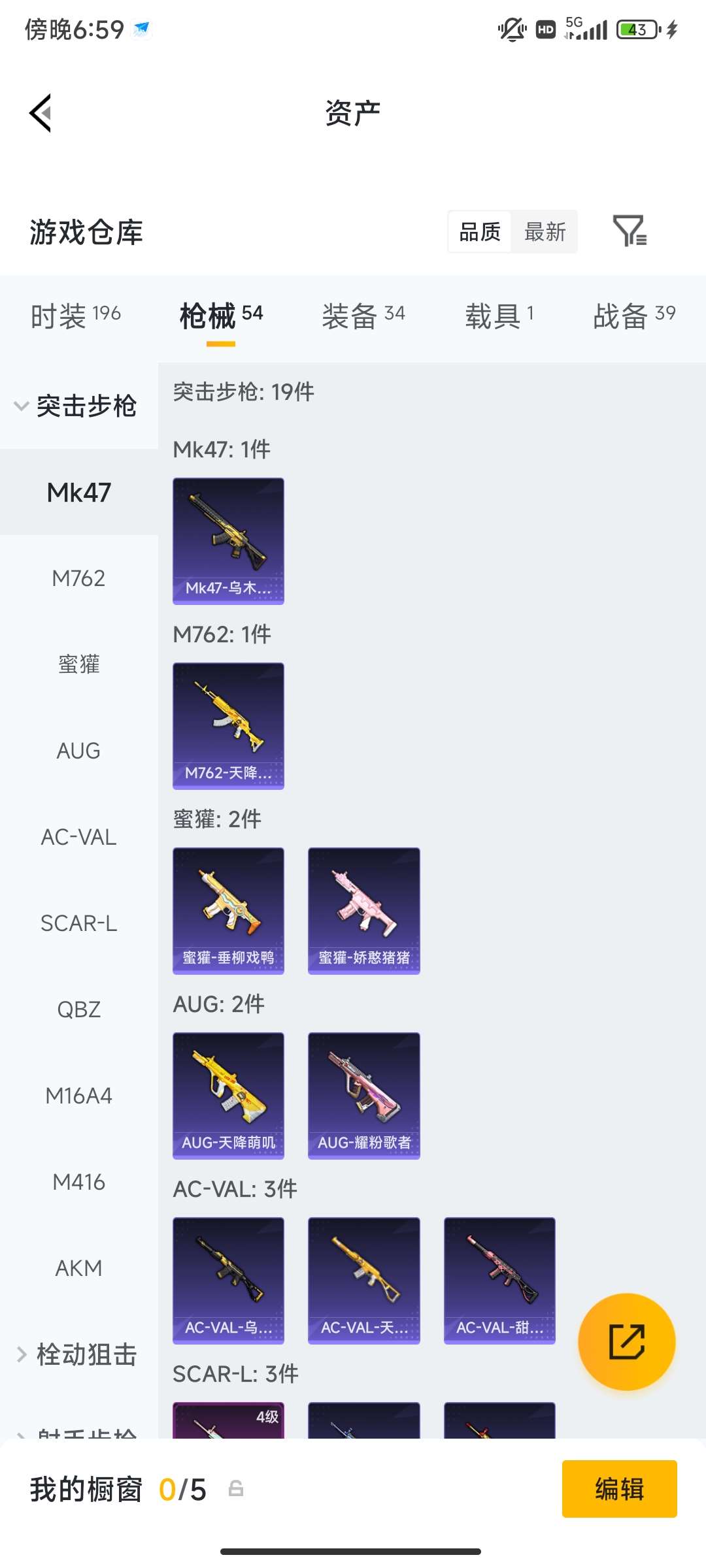Image resolution: width=706 pixels, height=1568 pixels.
Task: Tap the back arrow on 资产 page
Action: (41, 112)
